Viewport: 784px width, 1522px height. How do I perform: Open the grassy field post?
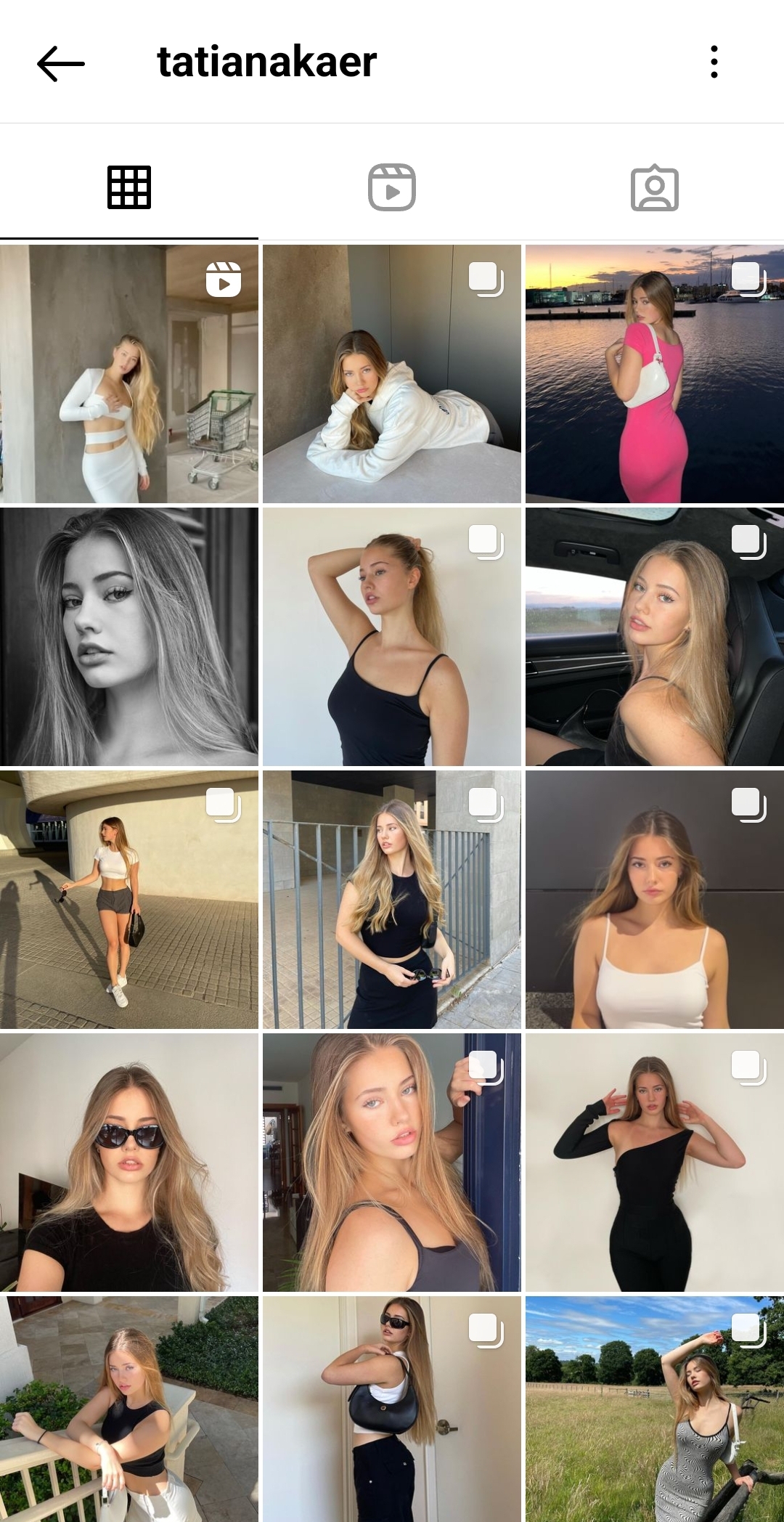click(x=655, y=1409)
